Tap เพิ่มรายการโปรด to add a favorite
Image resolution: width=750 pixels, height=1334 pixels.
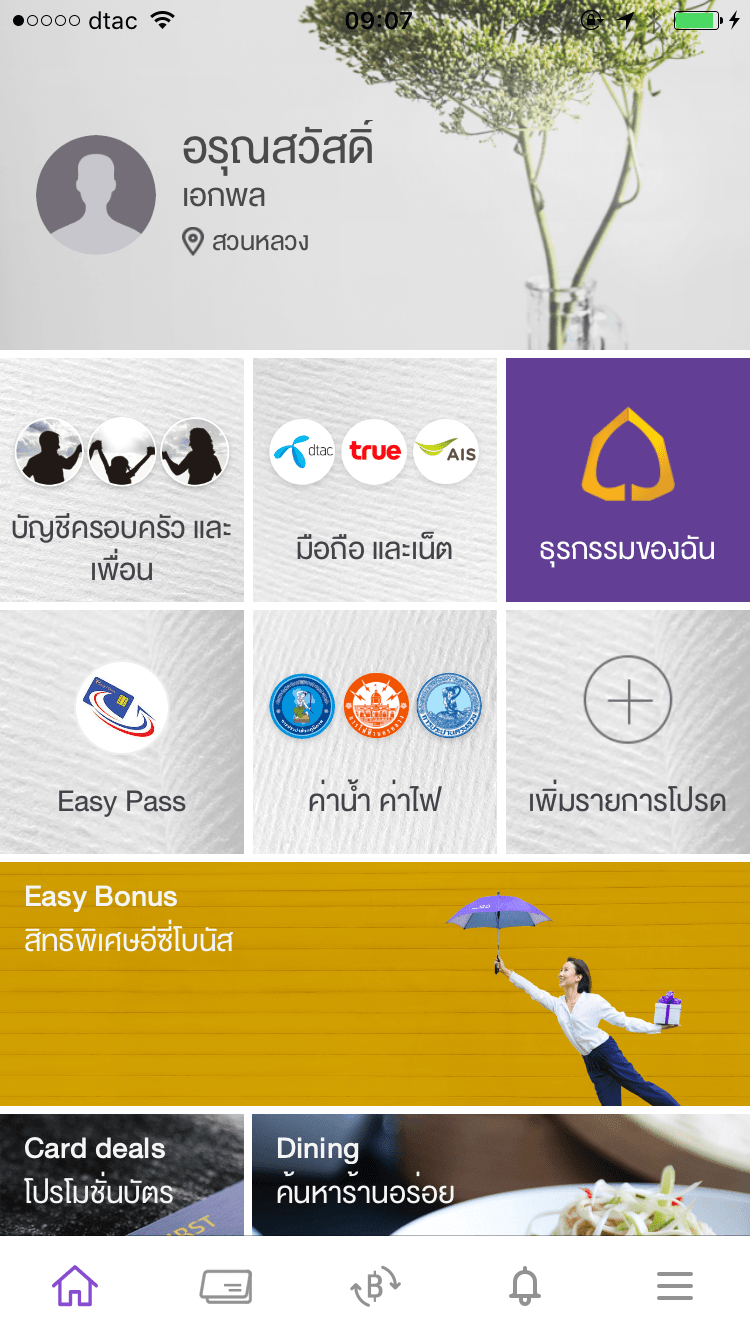[627, 732]
